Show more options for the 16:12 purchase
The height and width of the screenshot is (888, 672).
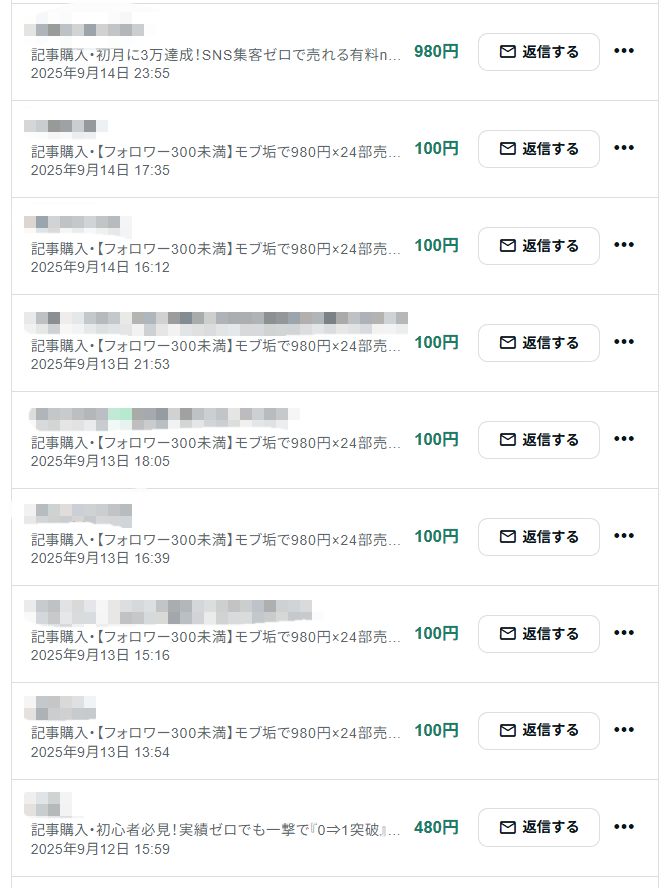[x=624, y=246]
